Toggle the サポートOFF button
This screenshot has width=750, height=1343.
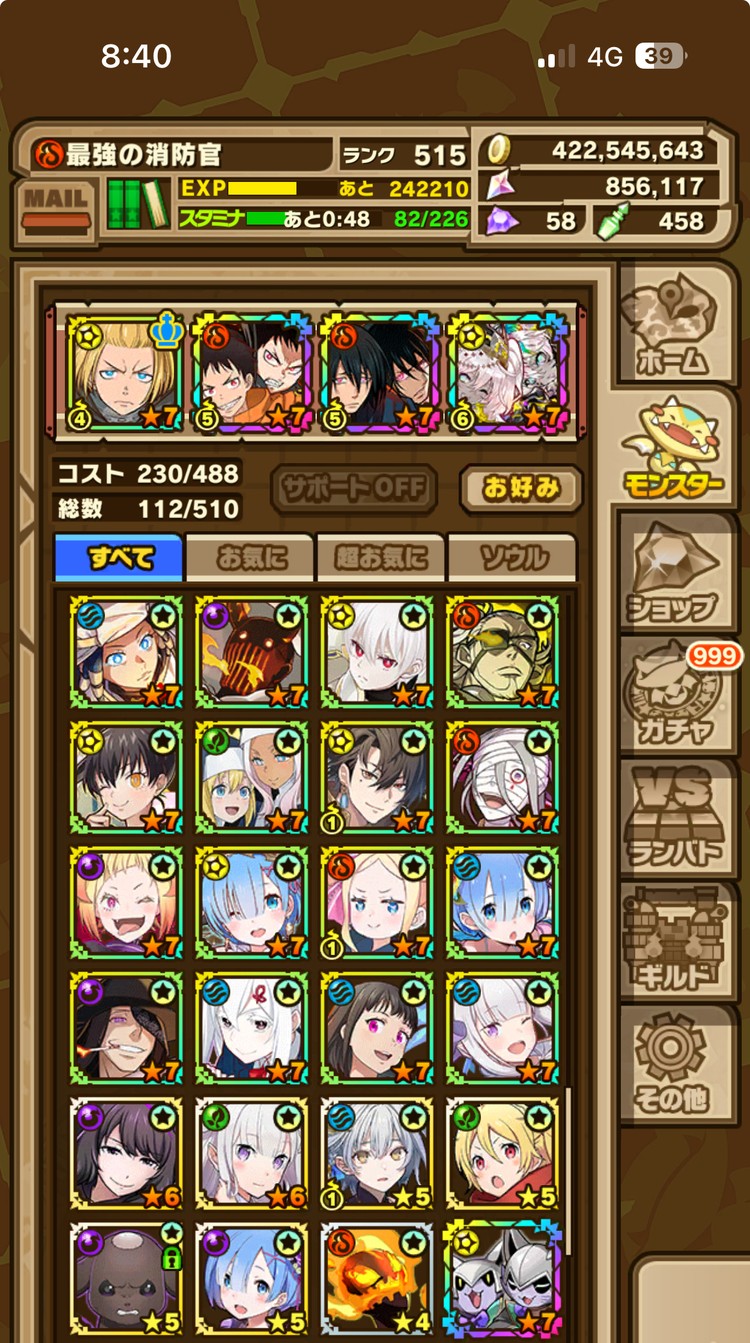click(354, 489)
